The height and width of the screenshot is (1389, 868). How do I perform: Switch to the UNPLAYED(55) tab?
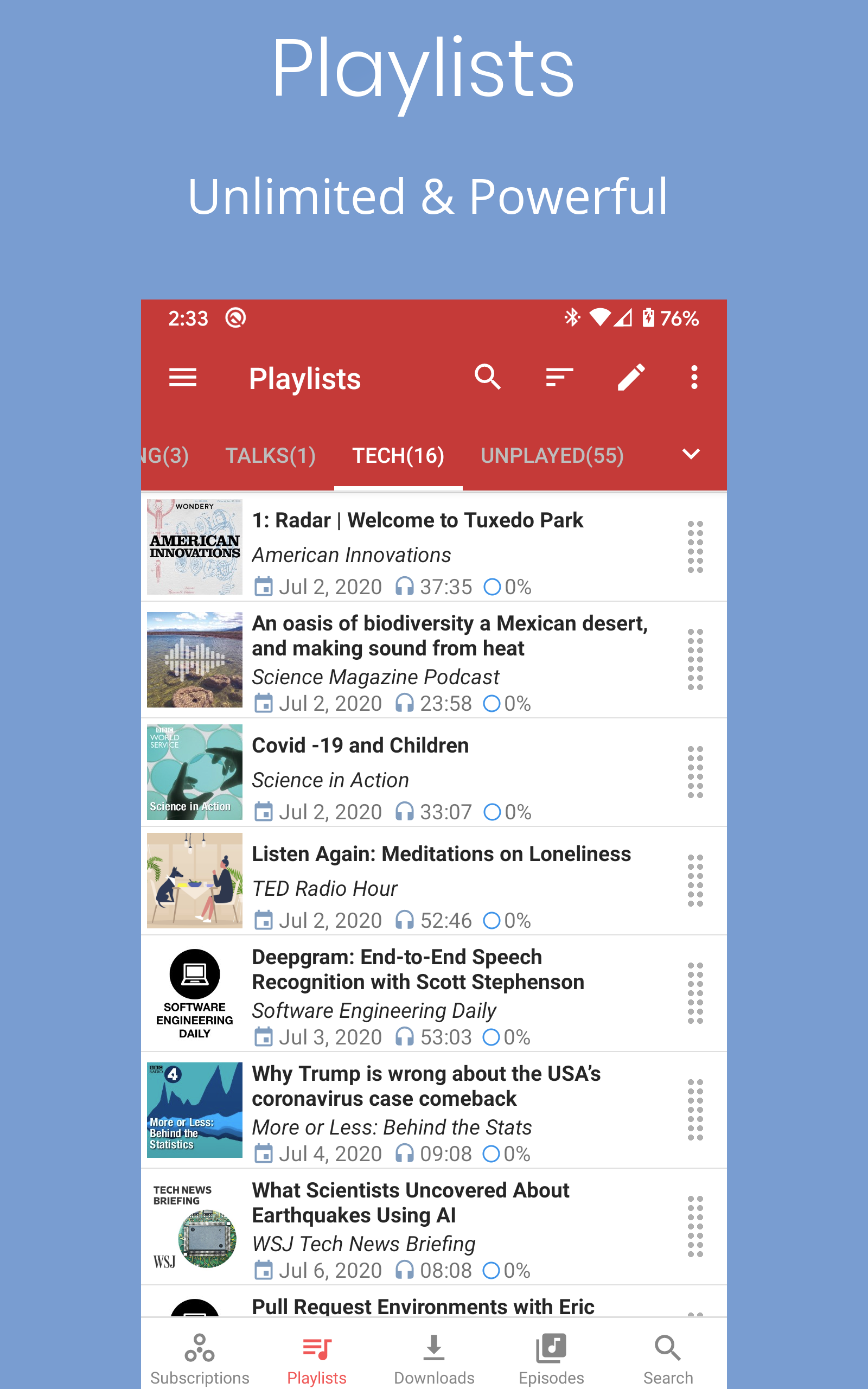coord(552,455)
